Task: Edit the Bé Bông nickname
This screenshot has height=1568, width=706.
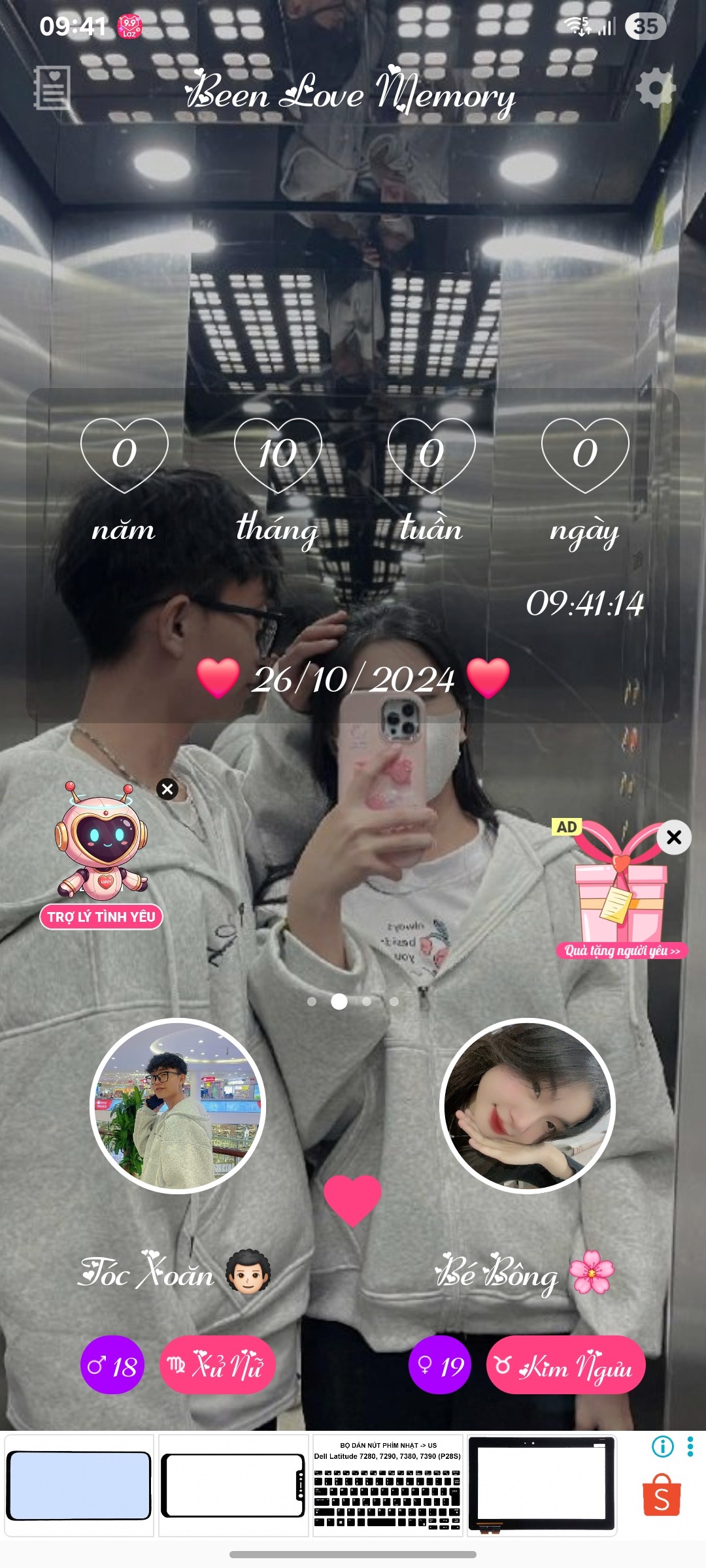Action: (498, 1273)
